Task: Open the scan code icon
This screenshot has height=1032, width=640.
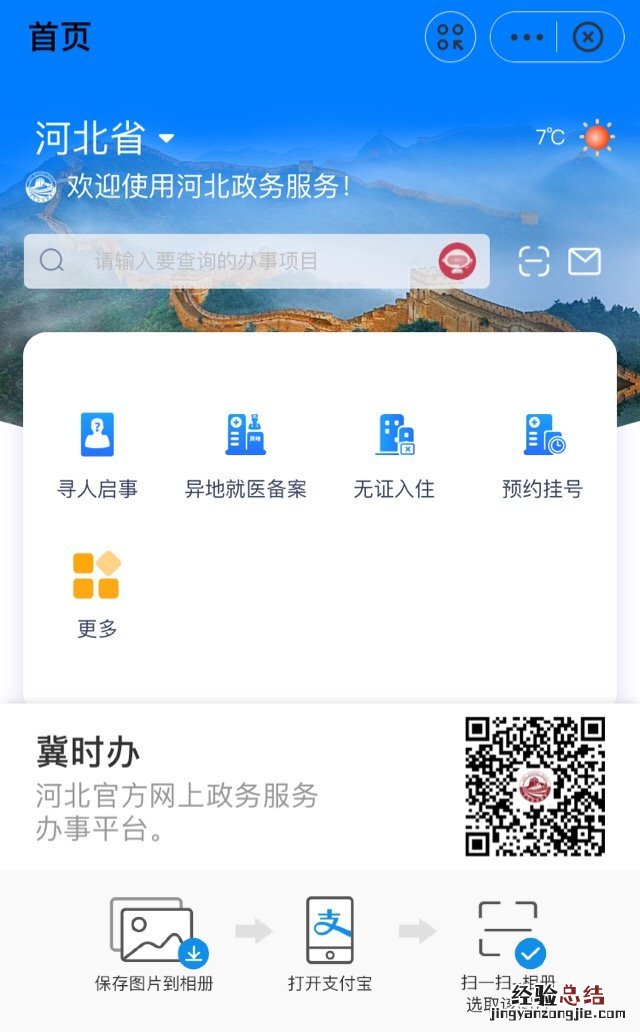Action: 534,261
